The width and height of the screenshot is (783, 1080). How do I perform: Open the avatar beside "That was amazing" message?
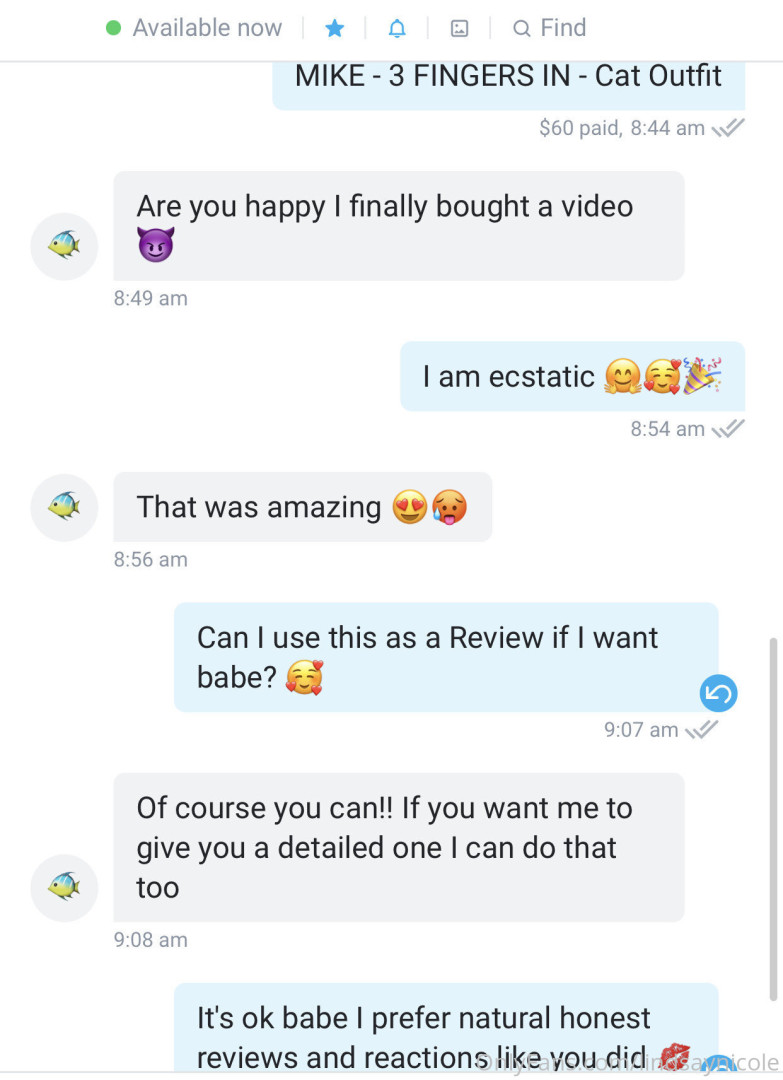pos(64,507)
